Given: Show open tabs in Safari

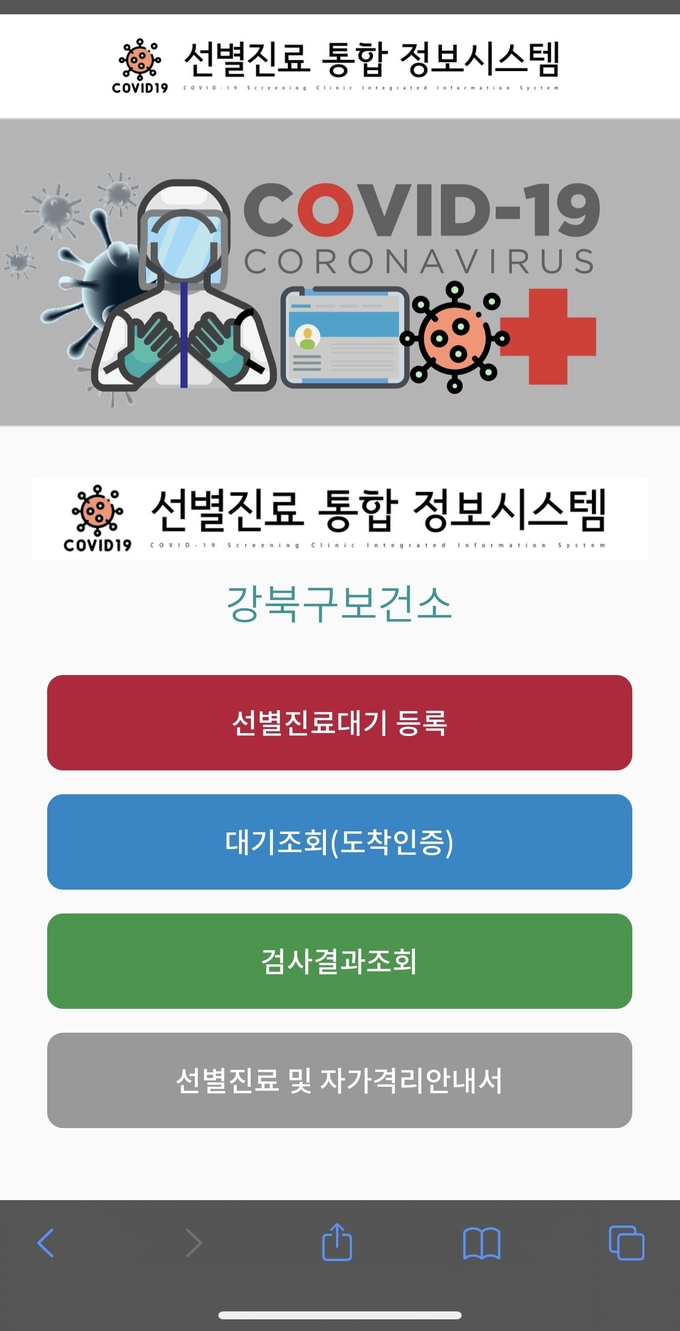Looking at the screenshot, I should 627,1243.
